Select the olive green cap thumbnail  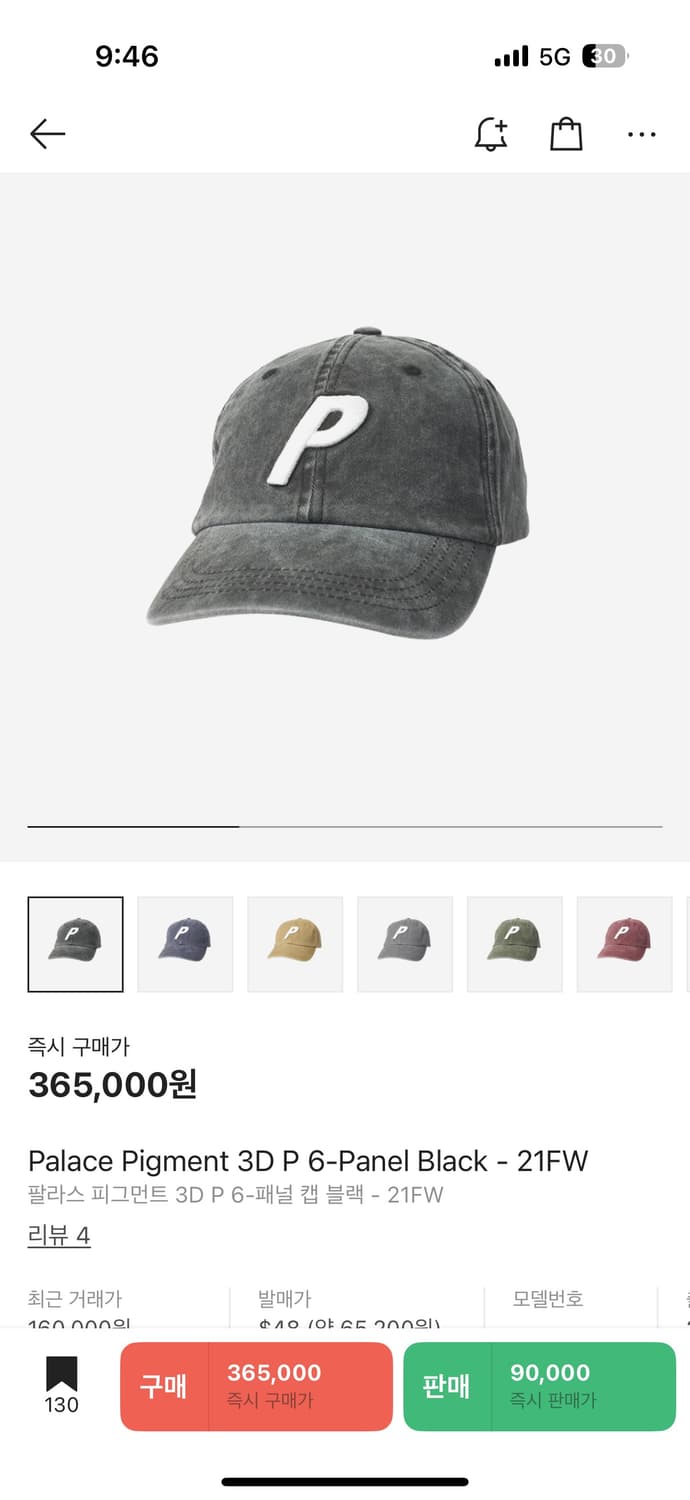515,944
